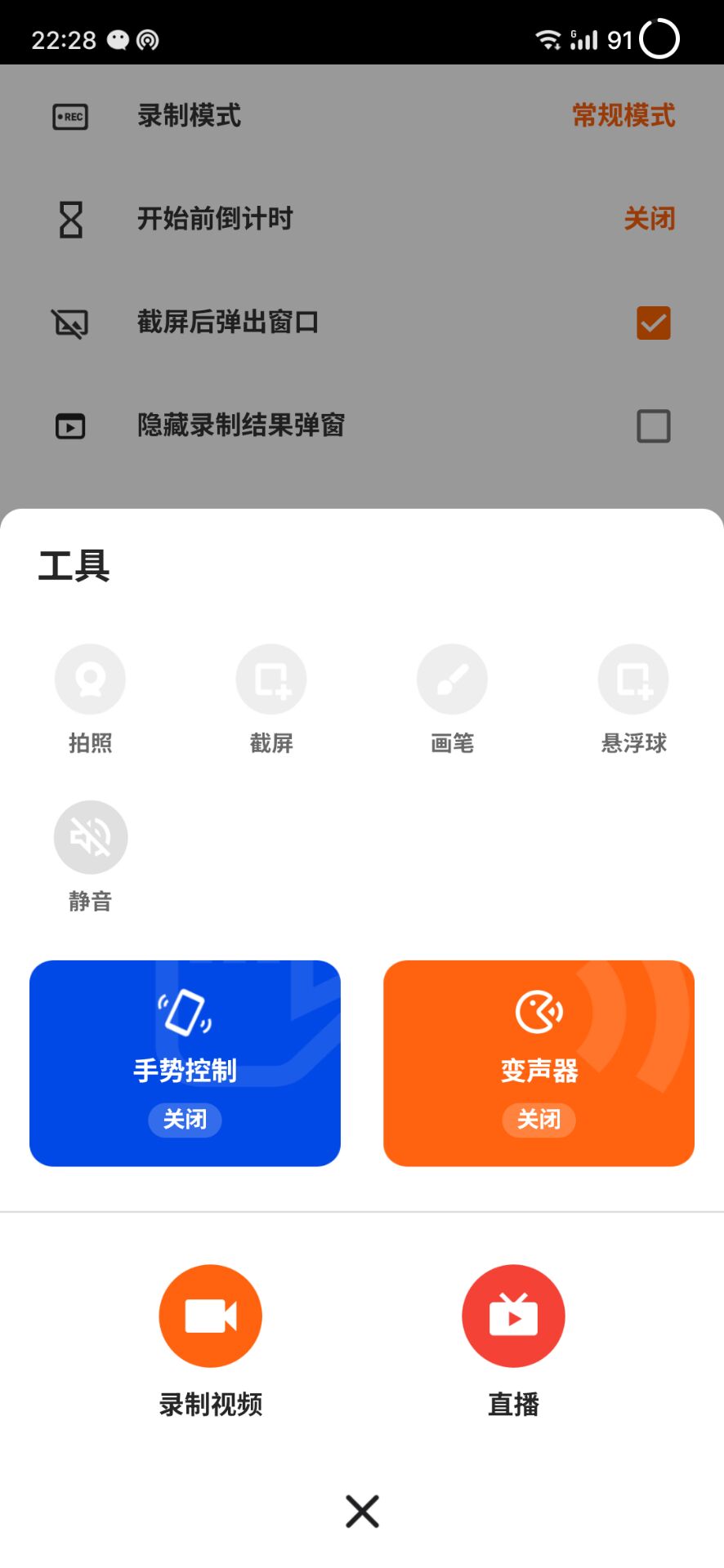Toggle the 静音 mute tool
The width and height of the screenshot is (724, 1568).
(x=90, y=838)
